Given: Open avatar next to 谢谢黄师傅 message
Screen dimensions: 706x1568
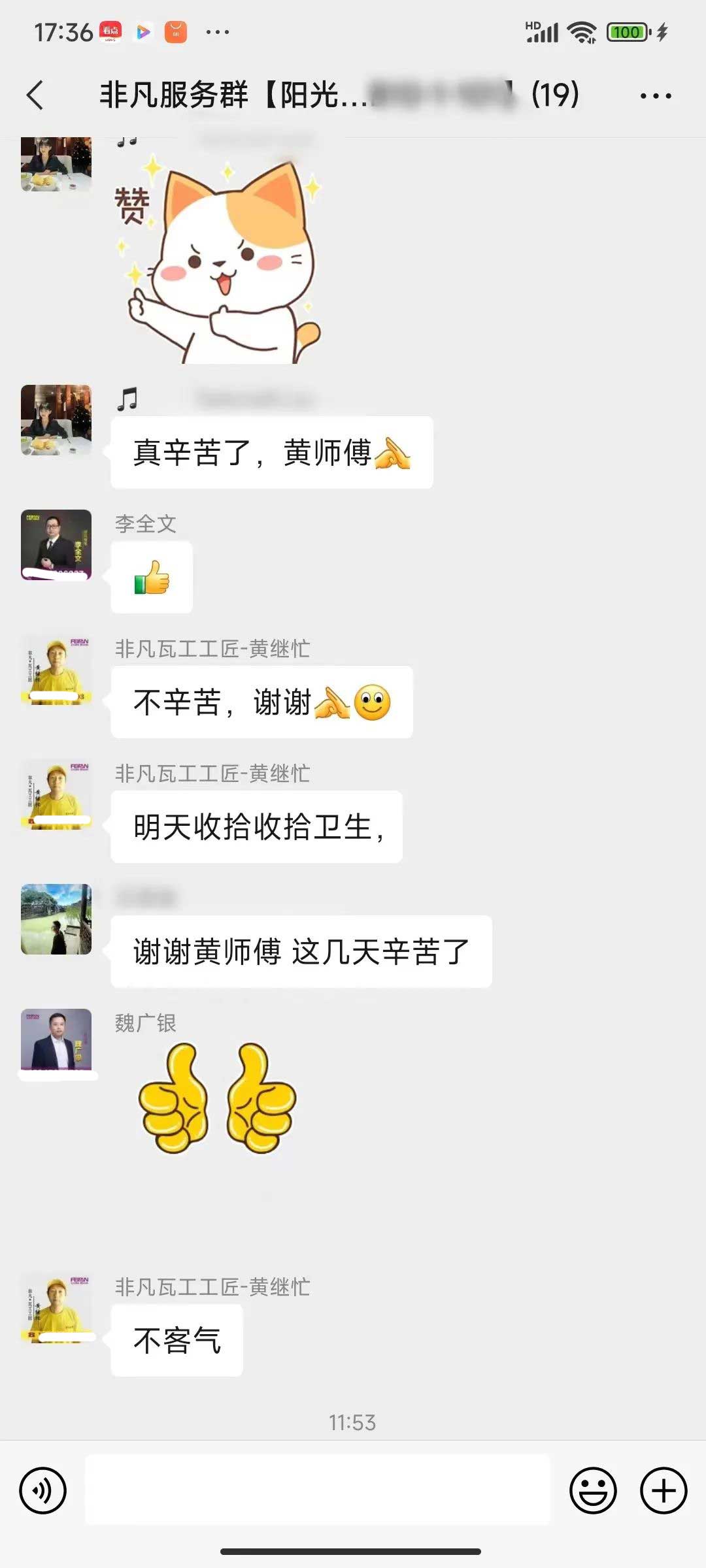Looking at the screenshot, I should point(56,919).
